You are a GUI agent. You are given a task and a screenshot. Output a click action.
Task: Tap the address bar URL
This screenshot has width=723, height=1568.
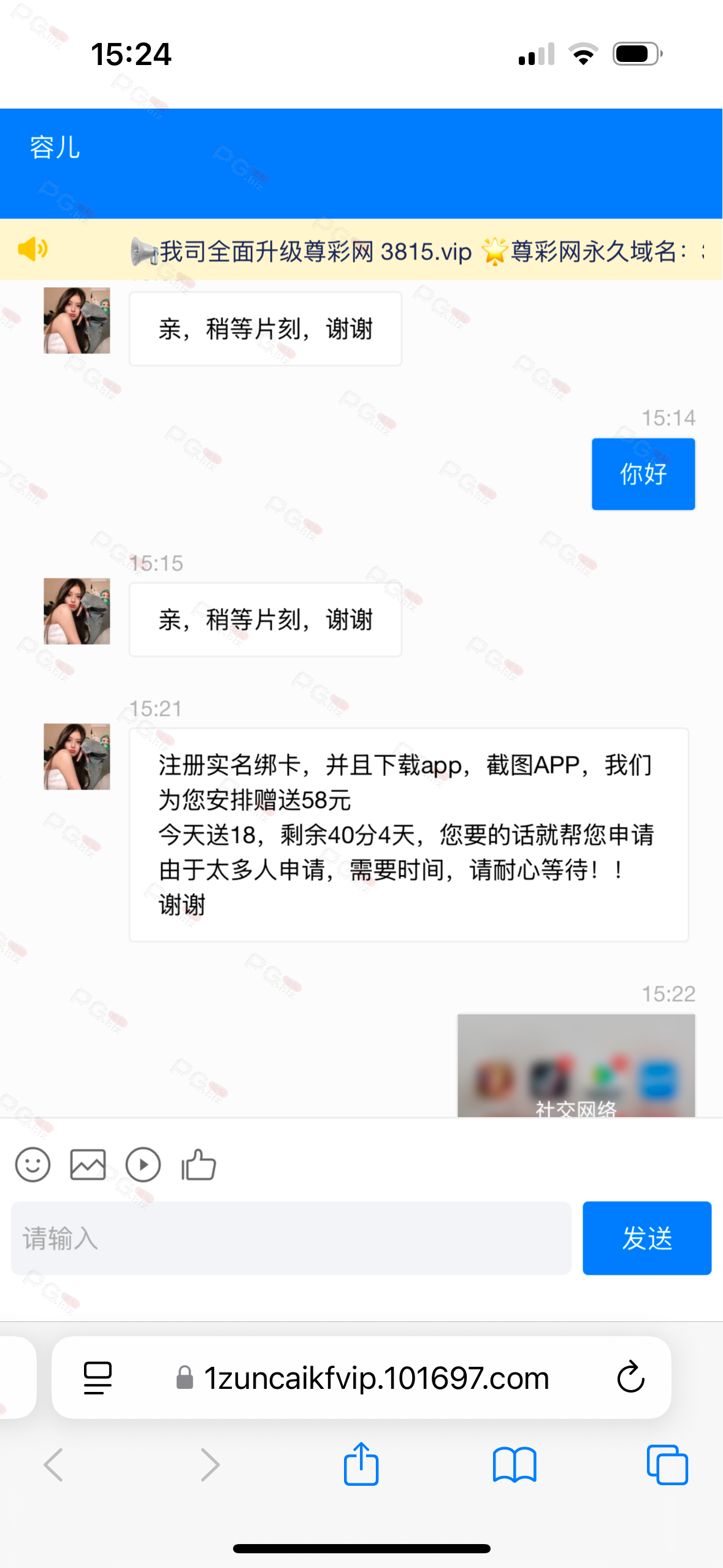(x=376, y=1378)
